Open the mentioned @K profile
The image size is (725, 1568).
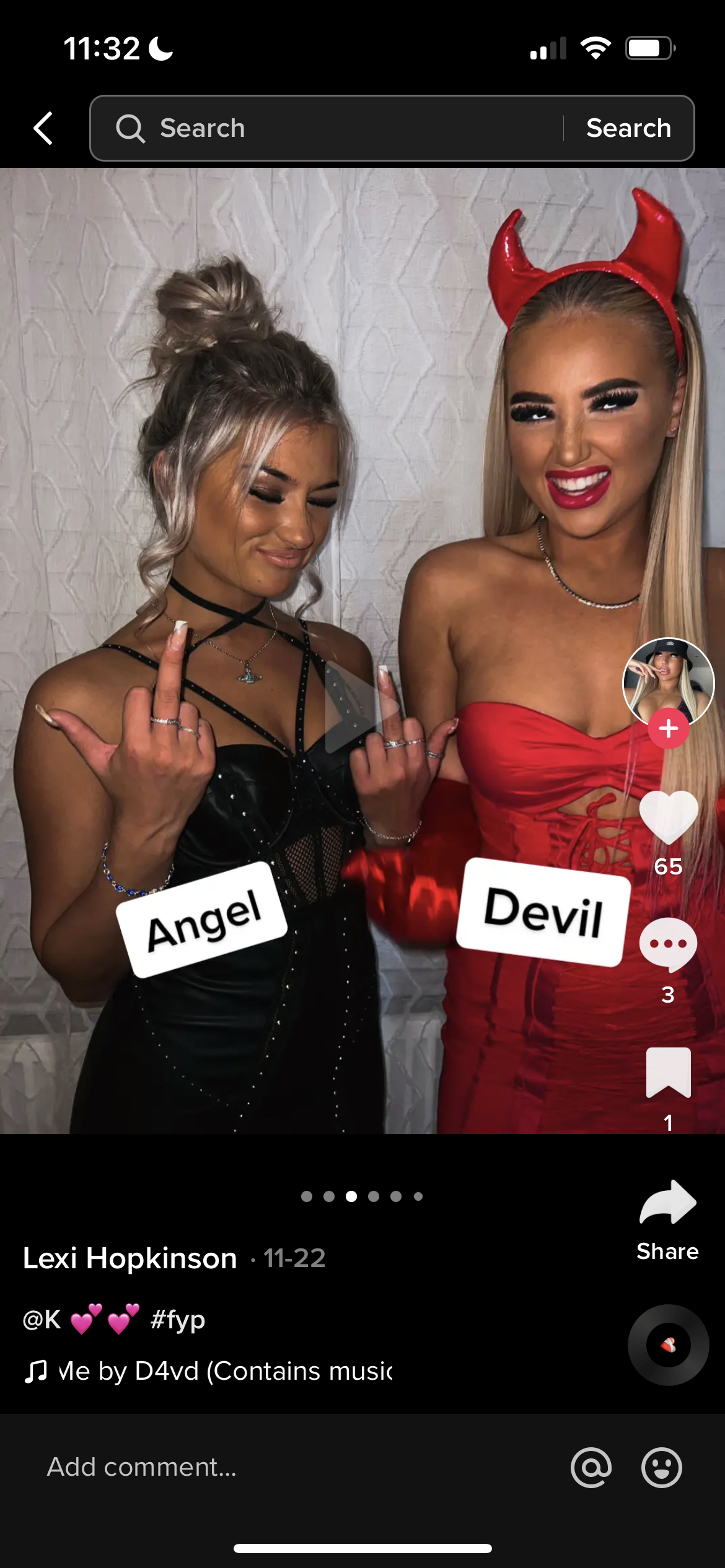pos(42,1320)
